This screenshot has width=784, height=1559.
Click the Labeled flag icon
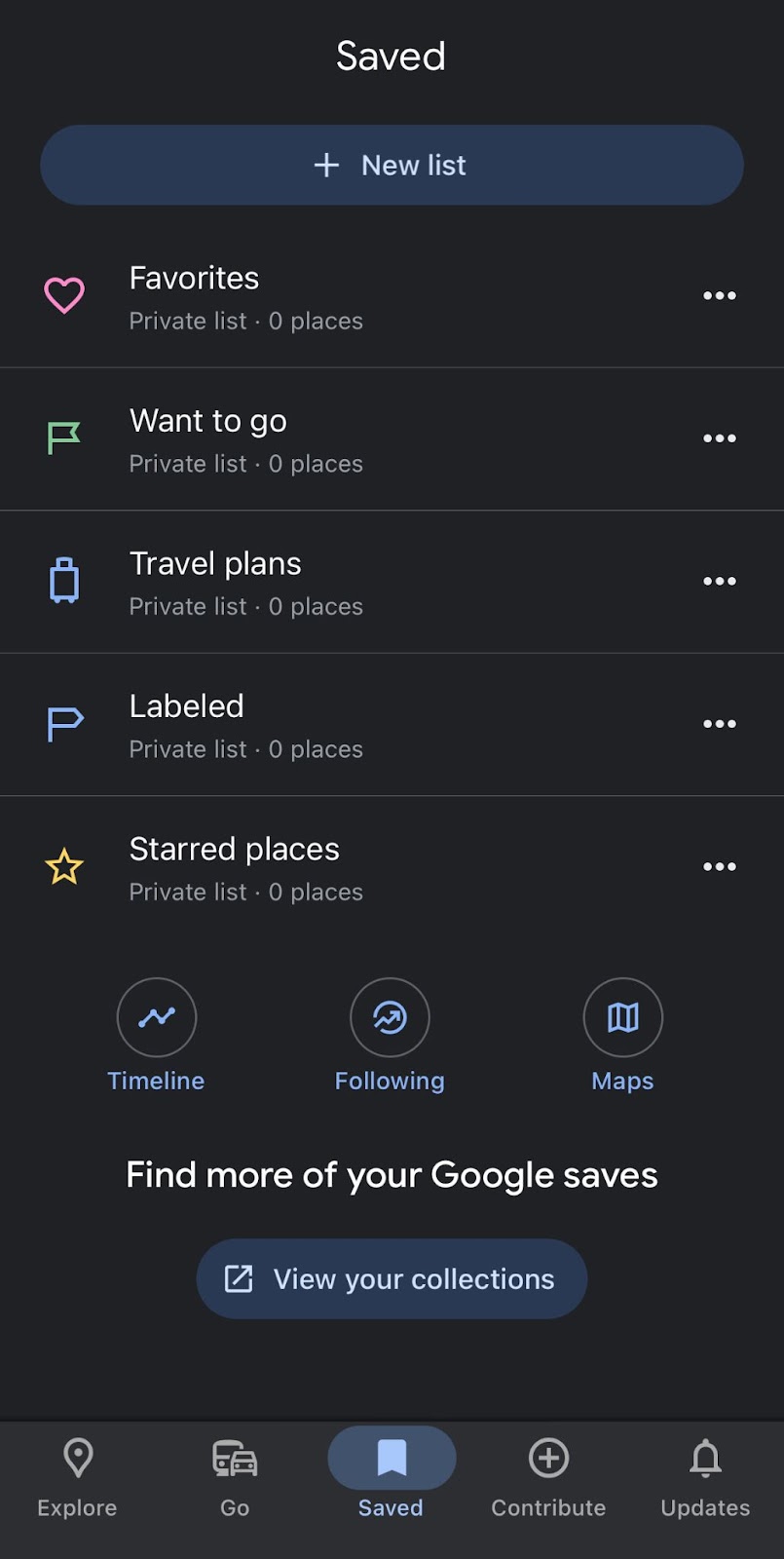pyautogui.click(x=63, y=723)
